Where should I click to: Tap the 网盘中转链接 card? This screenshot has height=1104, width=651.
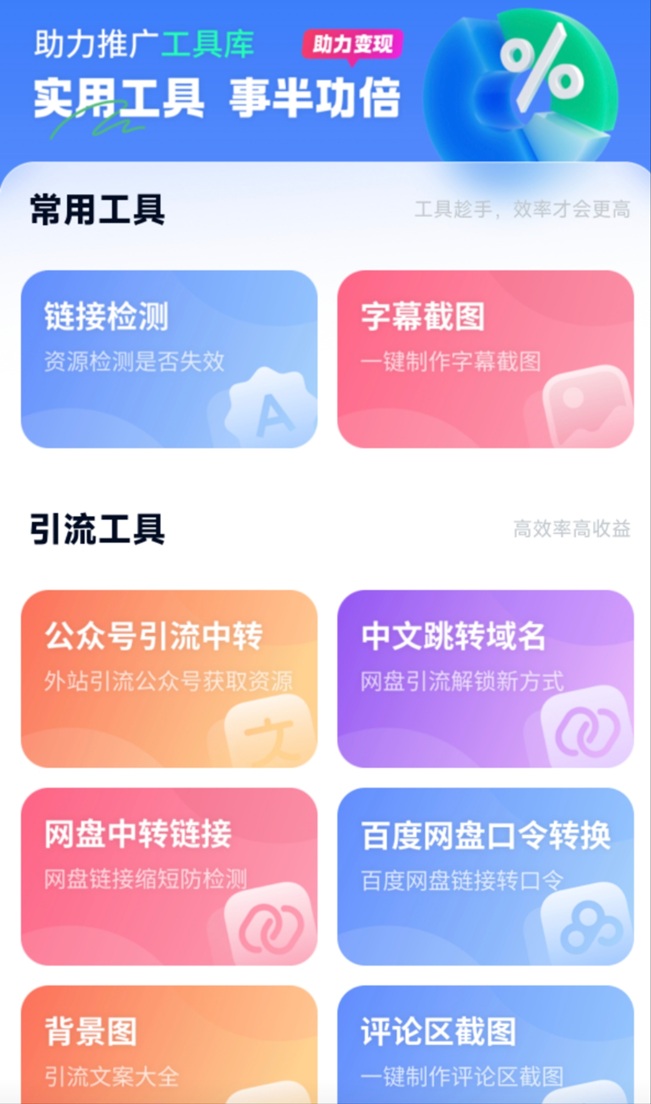pyautogui.click(x=169, y=876)
